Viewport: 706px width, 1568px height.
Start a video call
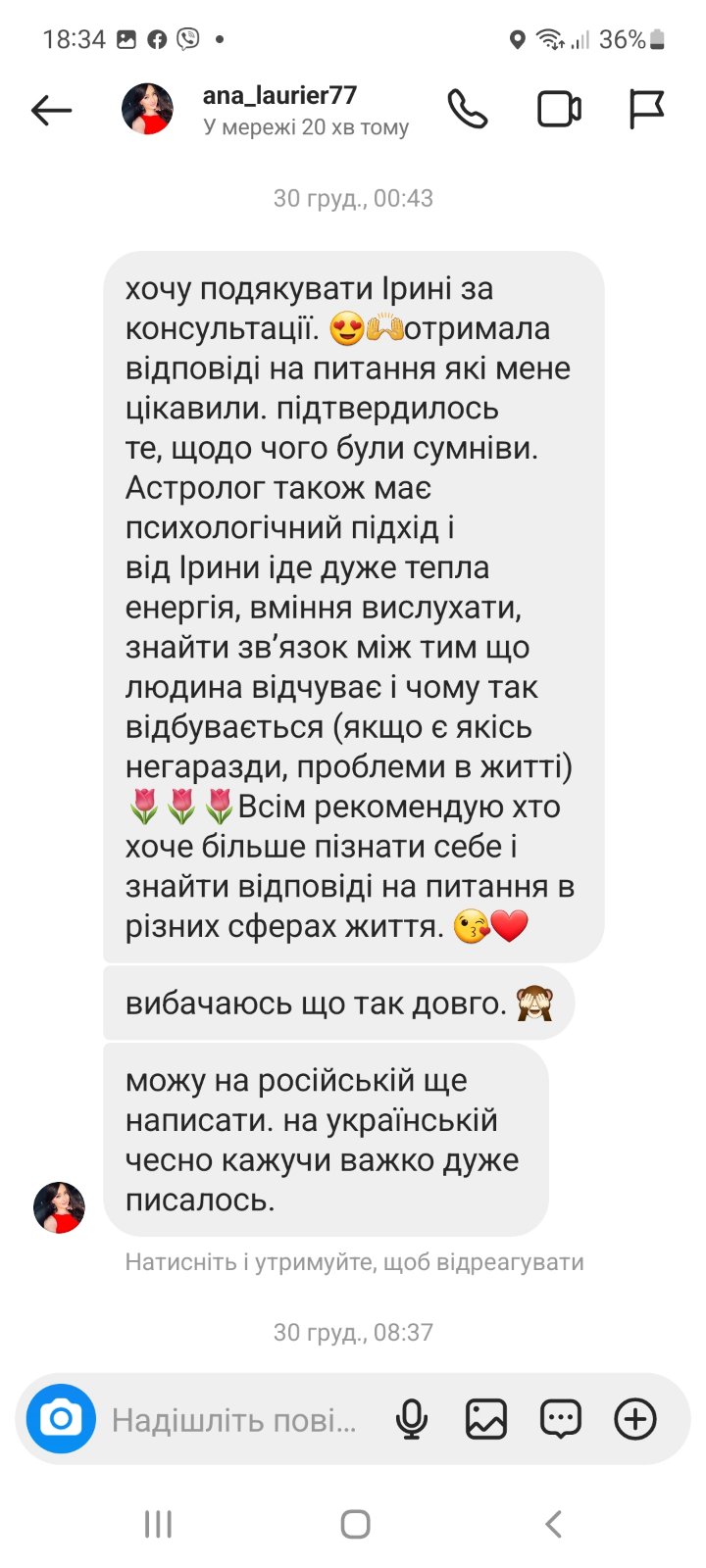point(556,110)
